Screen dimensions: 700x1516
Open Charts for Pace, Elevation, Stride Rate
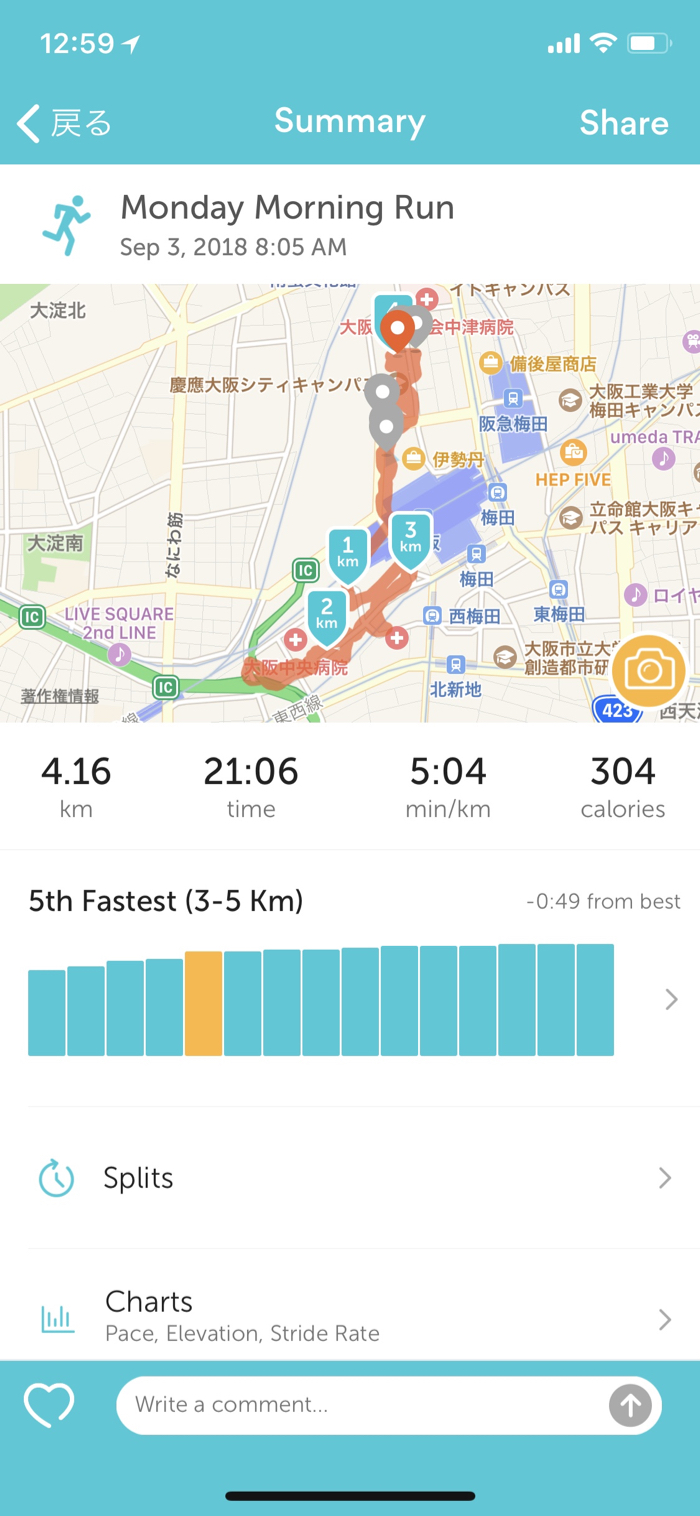(x=350, y=1315)
